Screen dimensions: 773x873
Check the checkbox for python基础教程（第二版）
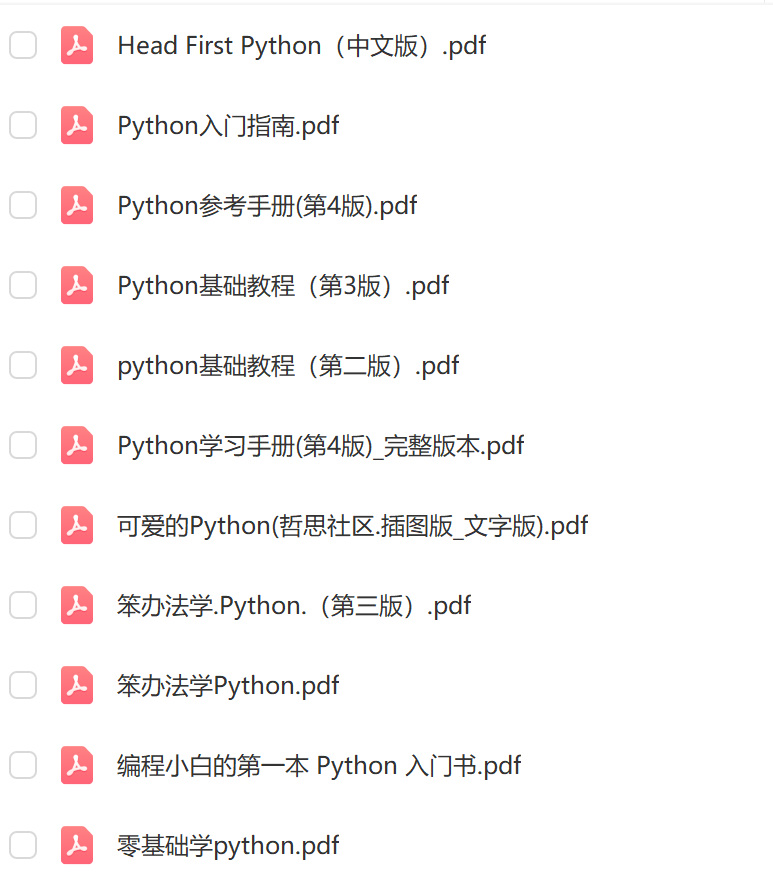[x=23, y=365]
